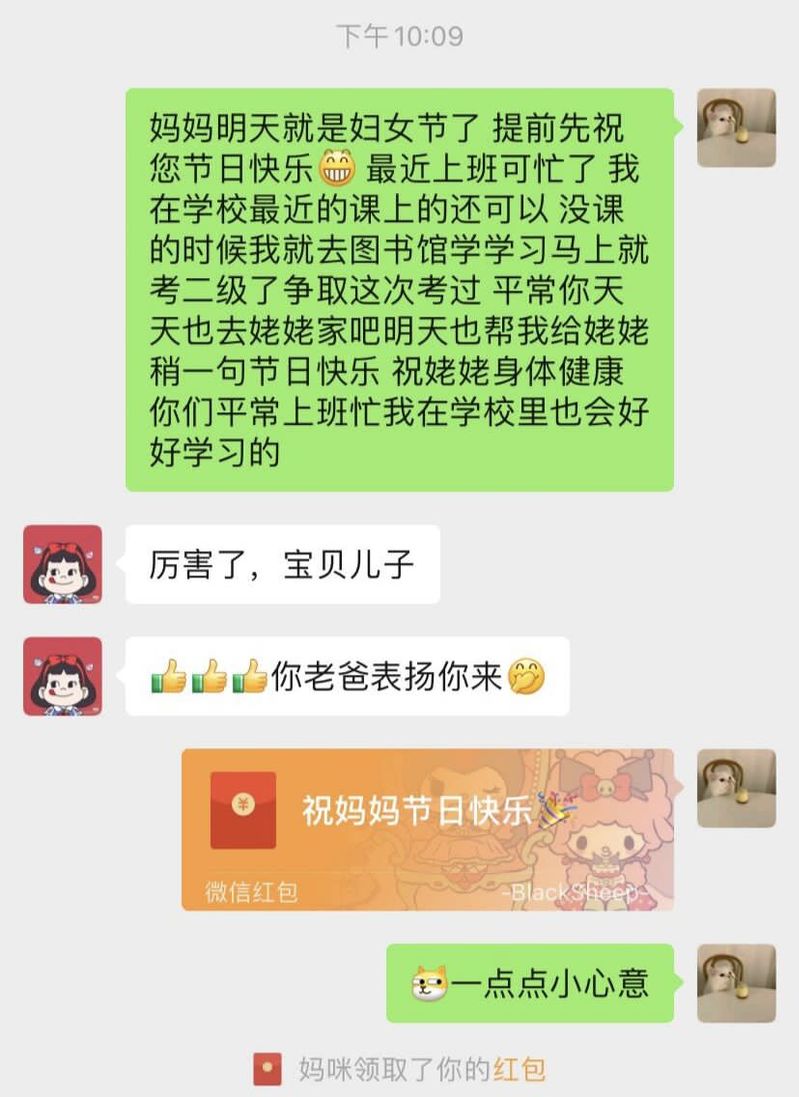
Task: Open mom's avatar beside 厉害了，宝贝儿子
Action: 63,564
